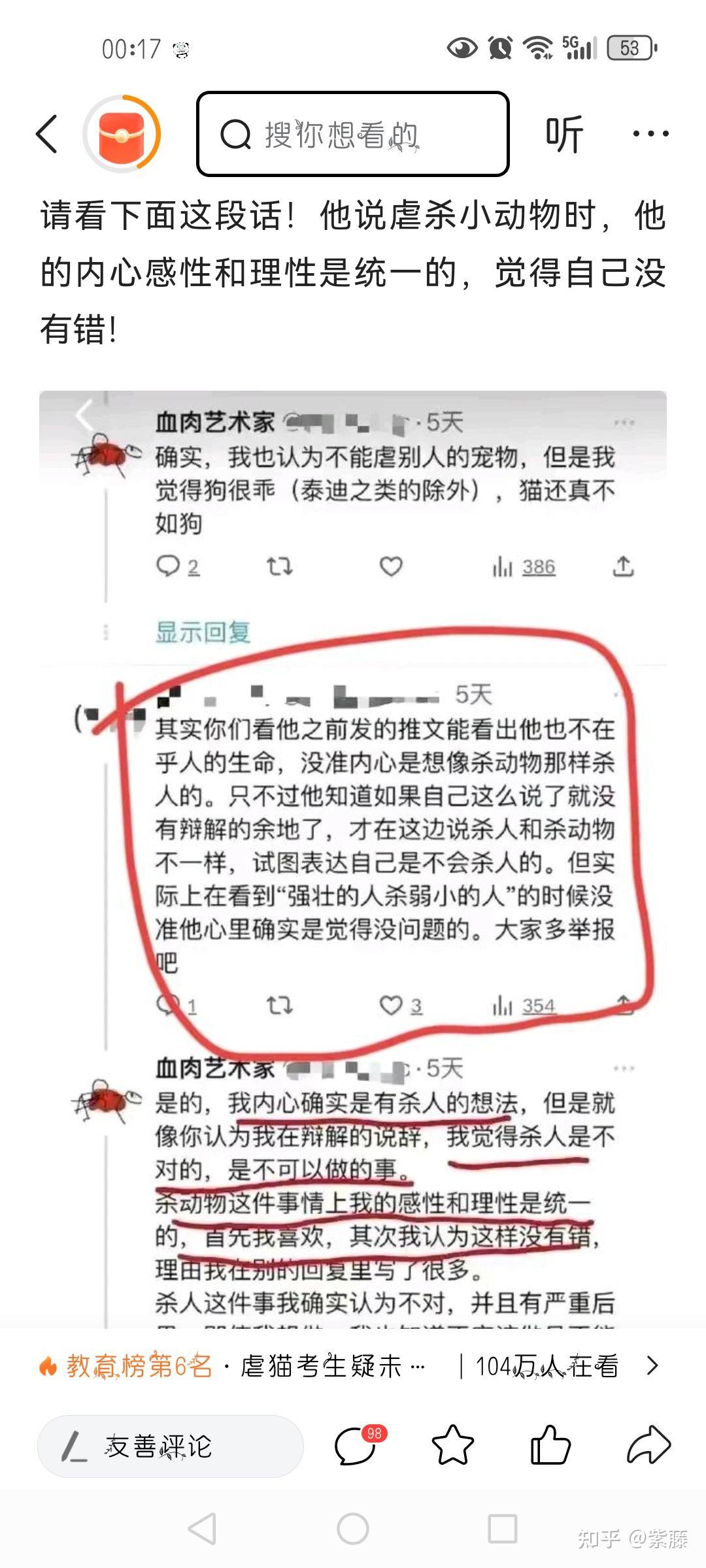Write a comment in 友善评论 field
Image resolution: width=706 pixels, height=1568 pixels.
[x=171, y=1446]
